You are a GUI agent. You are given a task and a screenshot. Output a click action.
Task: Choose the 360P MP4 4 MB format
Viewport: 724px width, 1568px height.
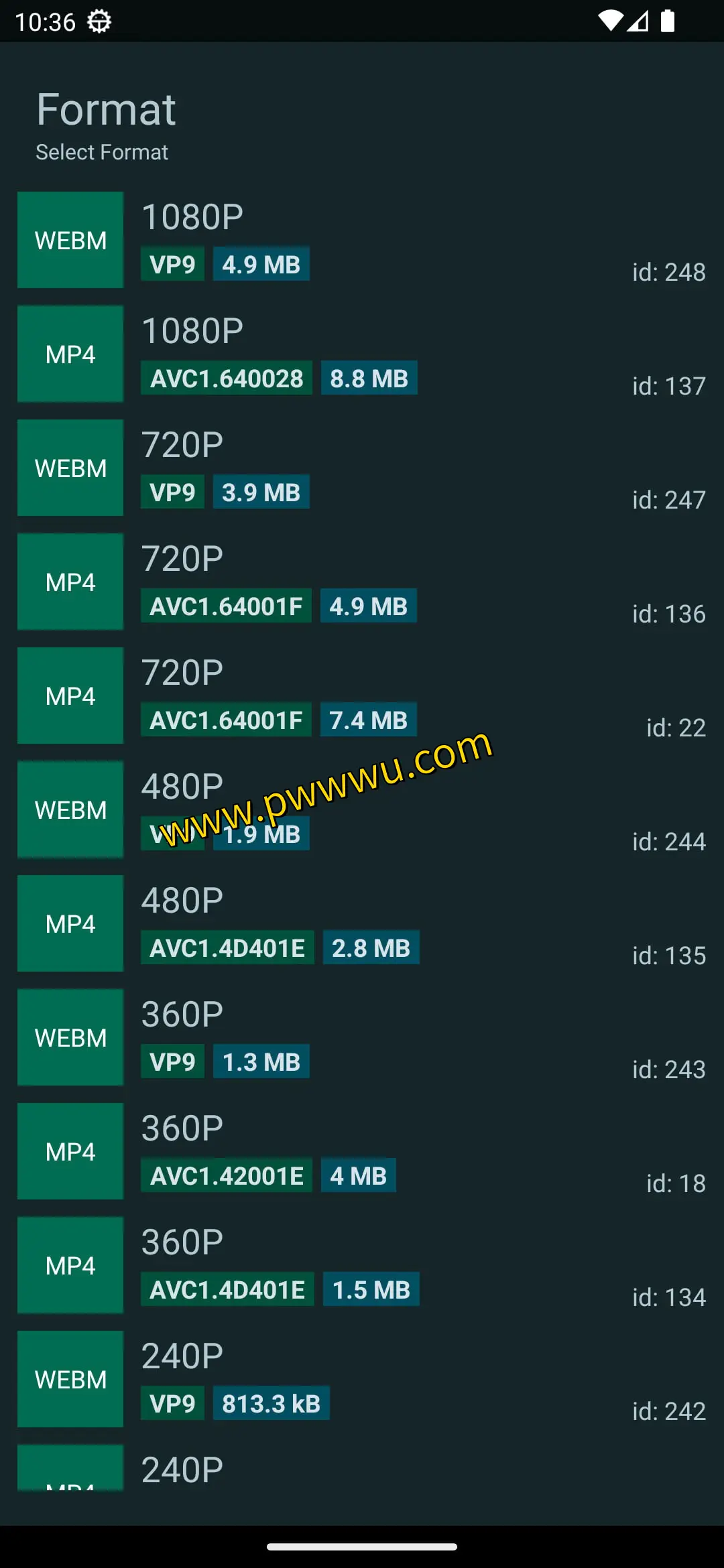pos(362,1151)
